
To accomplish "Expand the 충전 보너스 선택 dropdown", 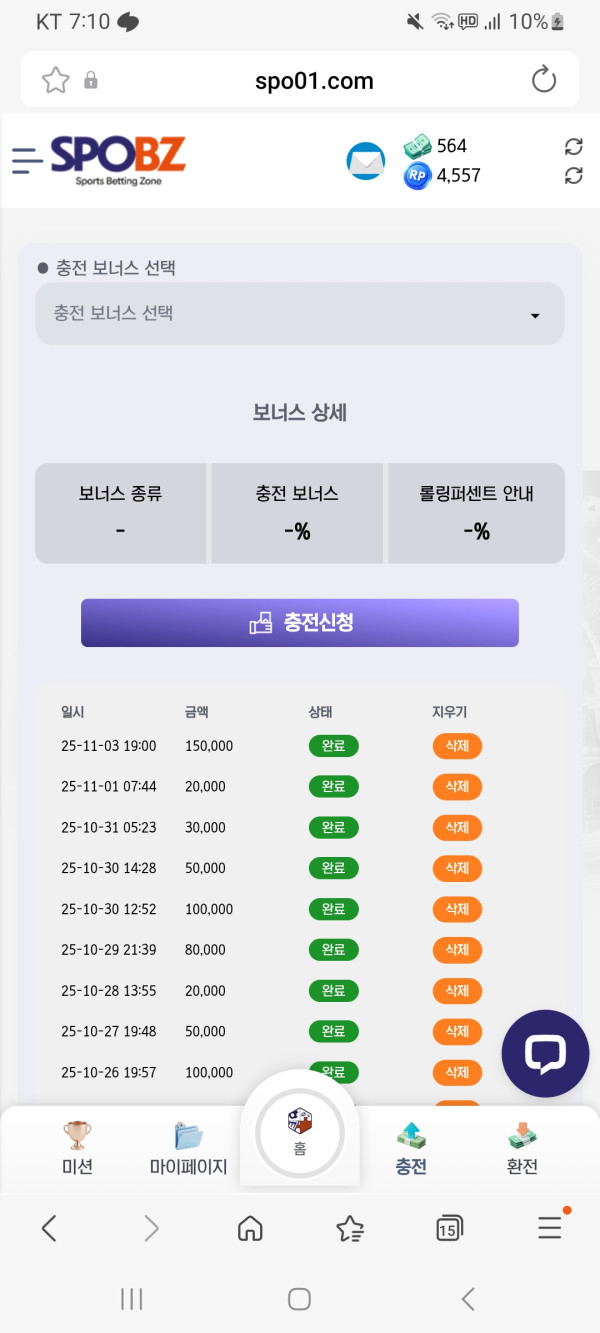I will click(300, 314).
